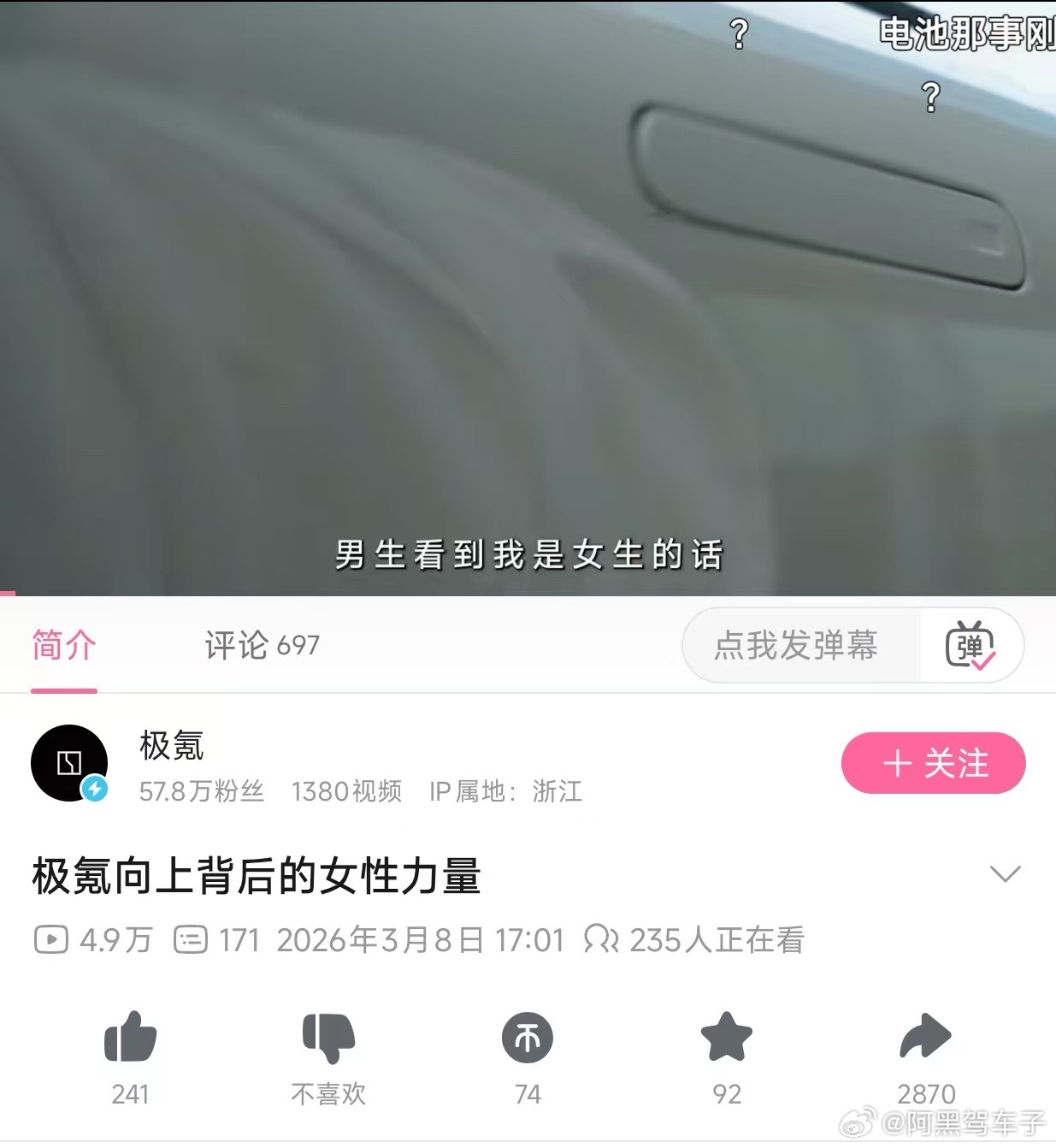Expand the video description with the chevron
Screen dimensions: 1056x1148
(x=1006, y=874)
